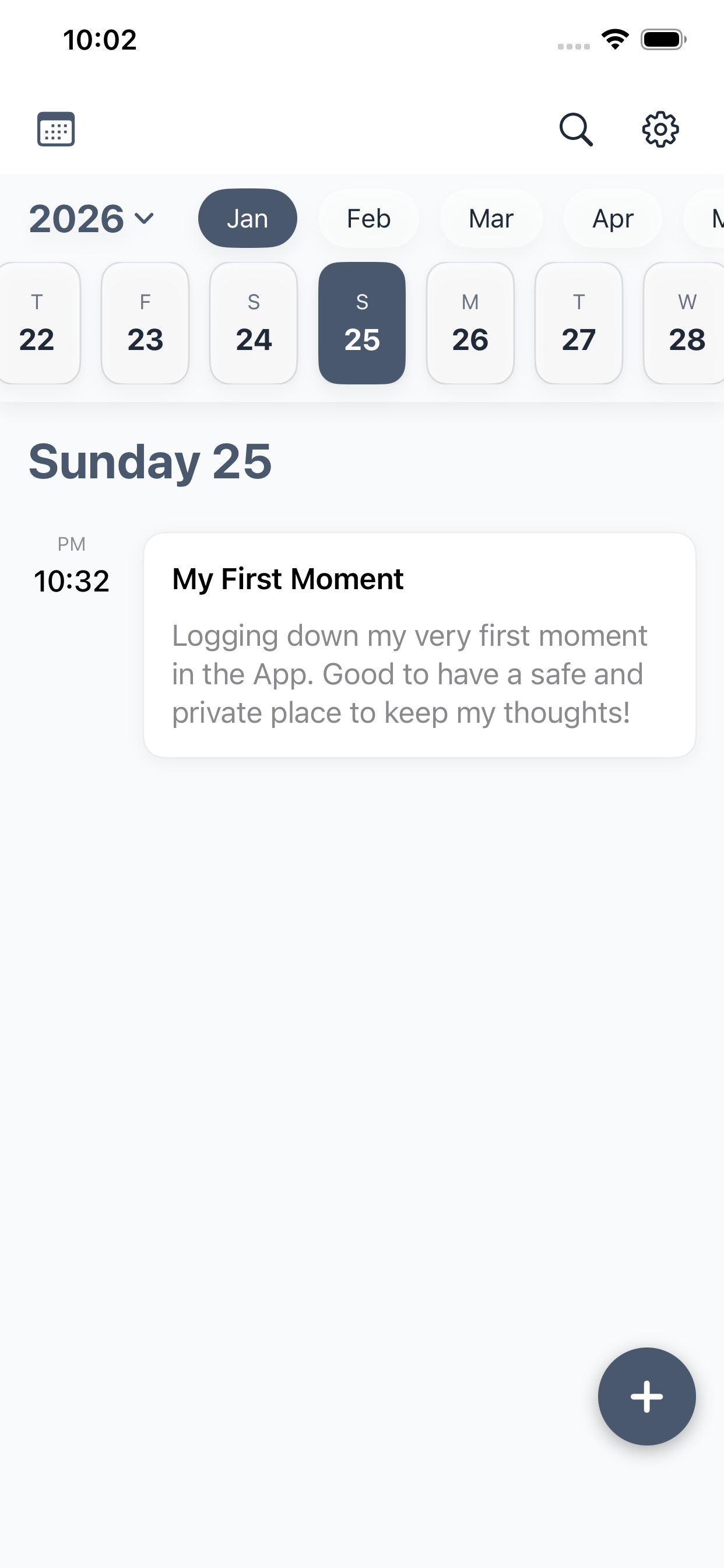Add a new moment with plus button

click(646, 1396)
